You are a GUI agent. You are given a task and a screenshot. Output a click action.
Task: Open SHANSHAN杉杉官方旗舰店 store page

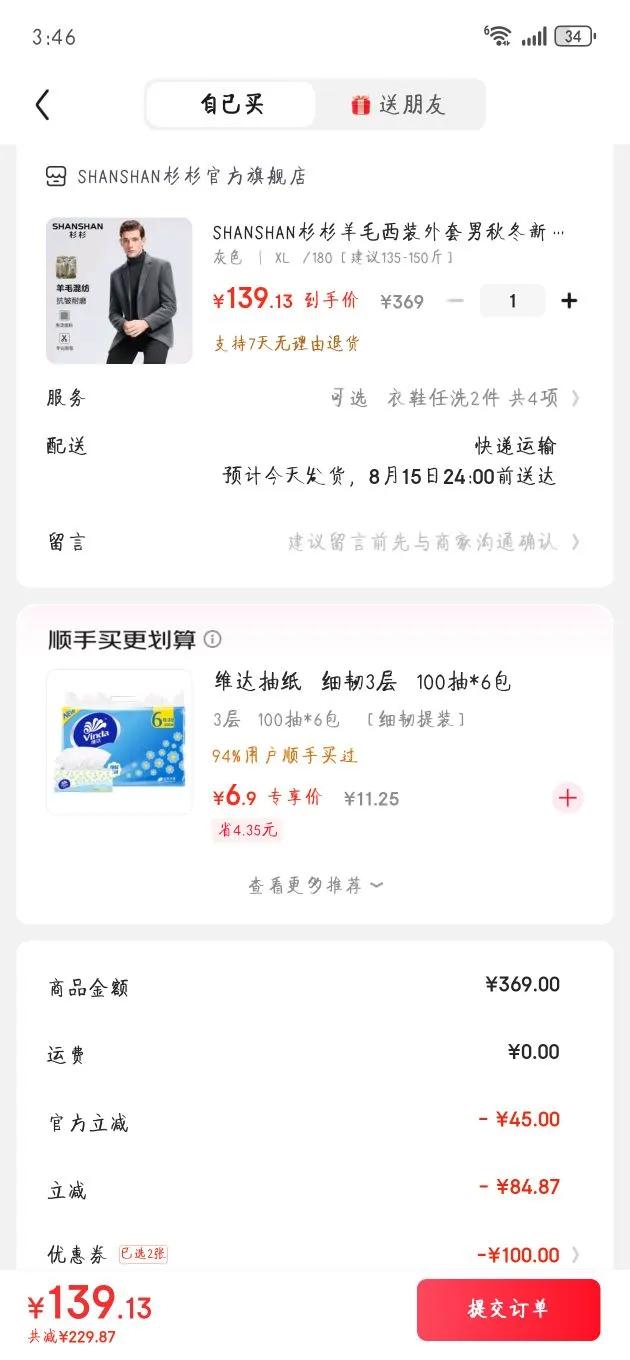[176, 177]
